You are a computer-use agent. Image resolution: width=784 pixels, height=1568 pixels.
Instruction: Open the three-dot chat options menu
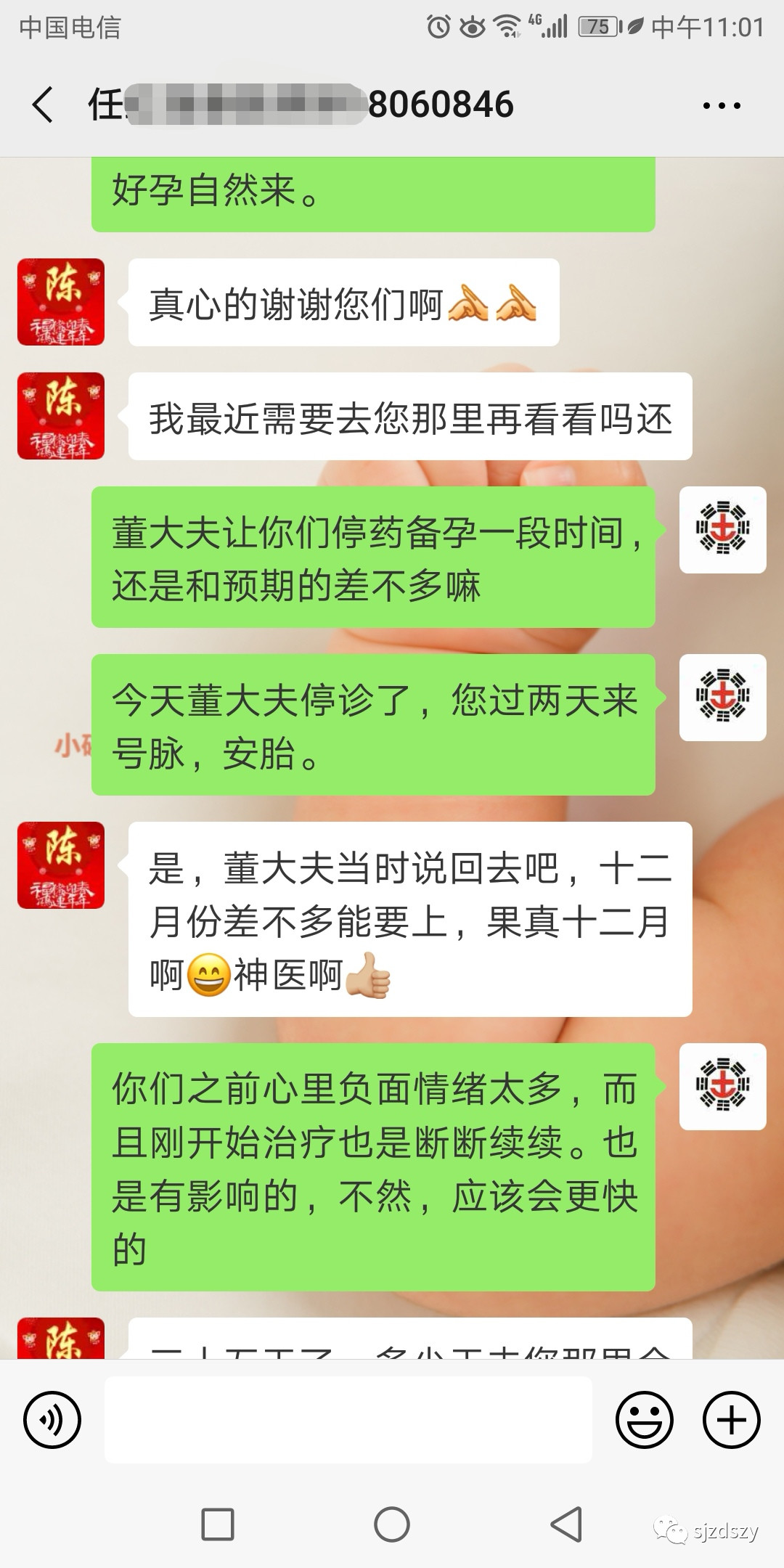click(x=722, y=106)
